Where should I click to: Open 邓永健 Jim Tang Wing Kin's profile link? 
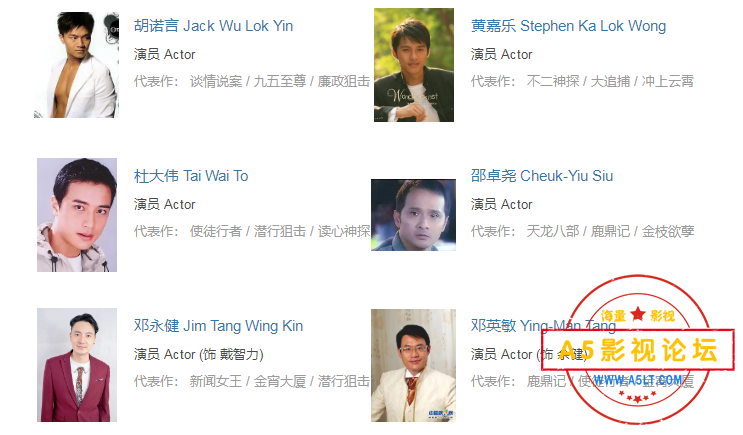(218, 326)
